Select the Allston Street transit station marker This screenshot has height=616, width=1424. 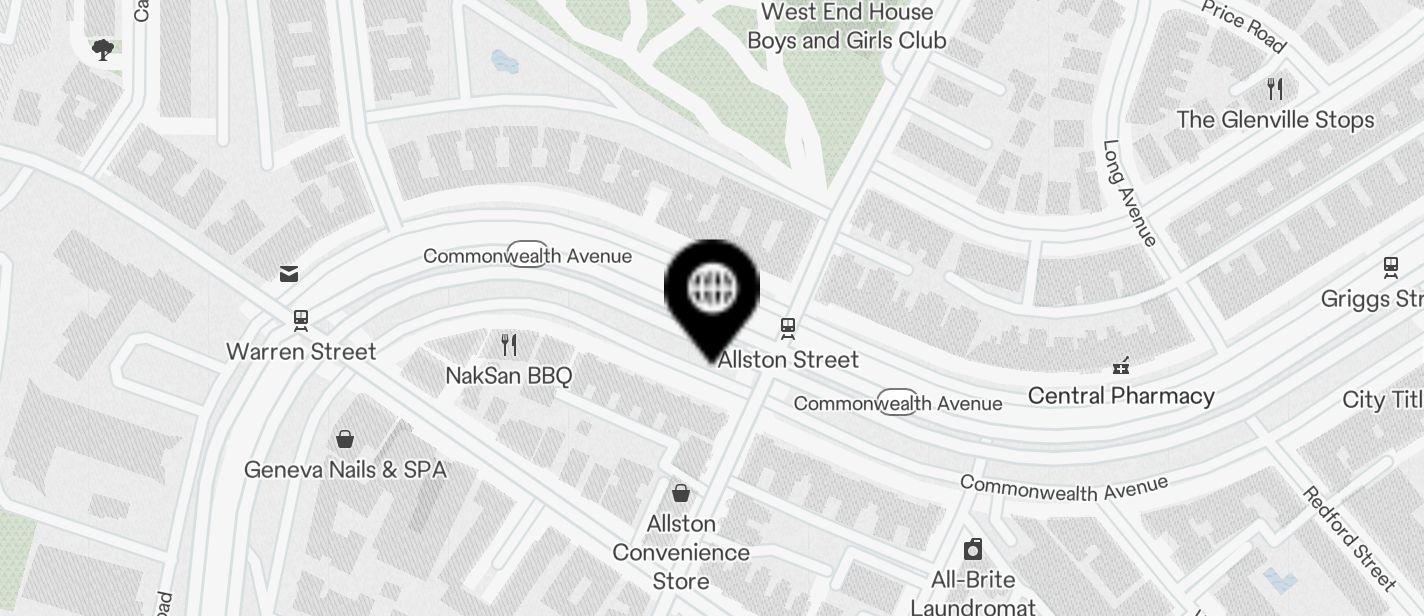click(788, 328)
